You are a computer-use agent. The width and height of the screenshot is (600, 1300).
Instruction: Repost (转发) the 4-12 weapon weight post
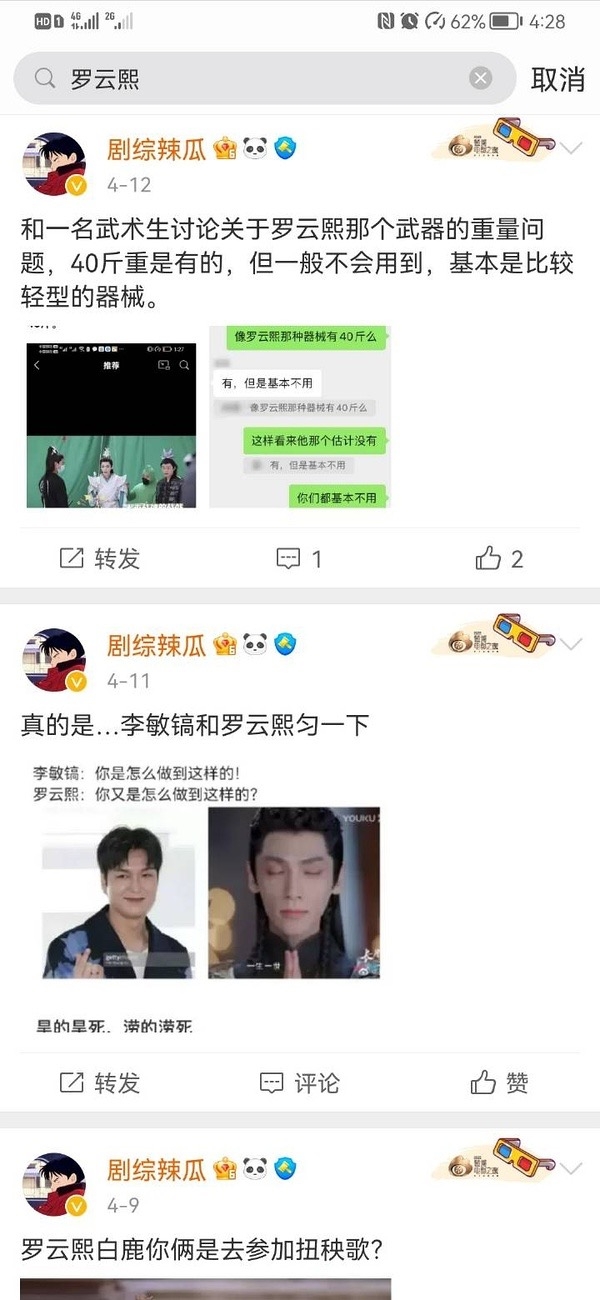(99, 559)
